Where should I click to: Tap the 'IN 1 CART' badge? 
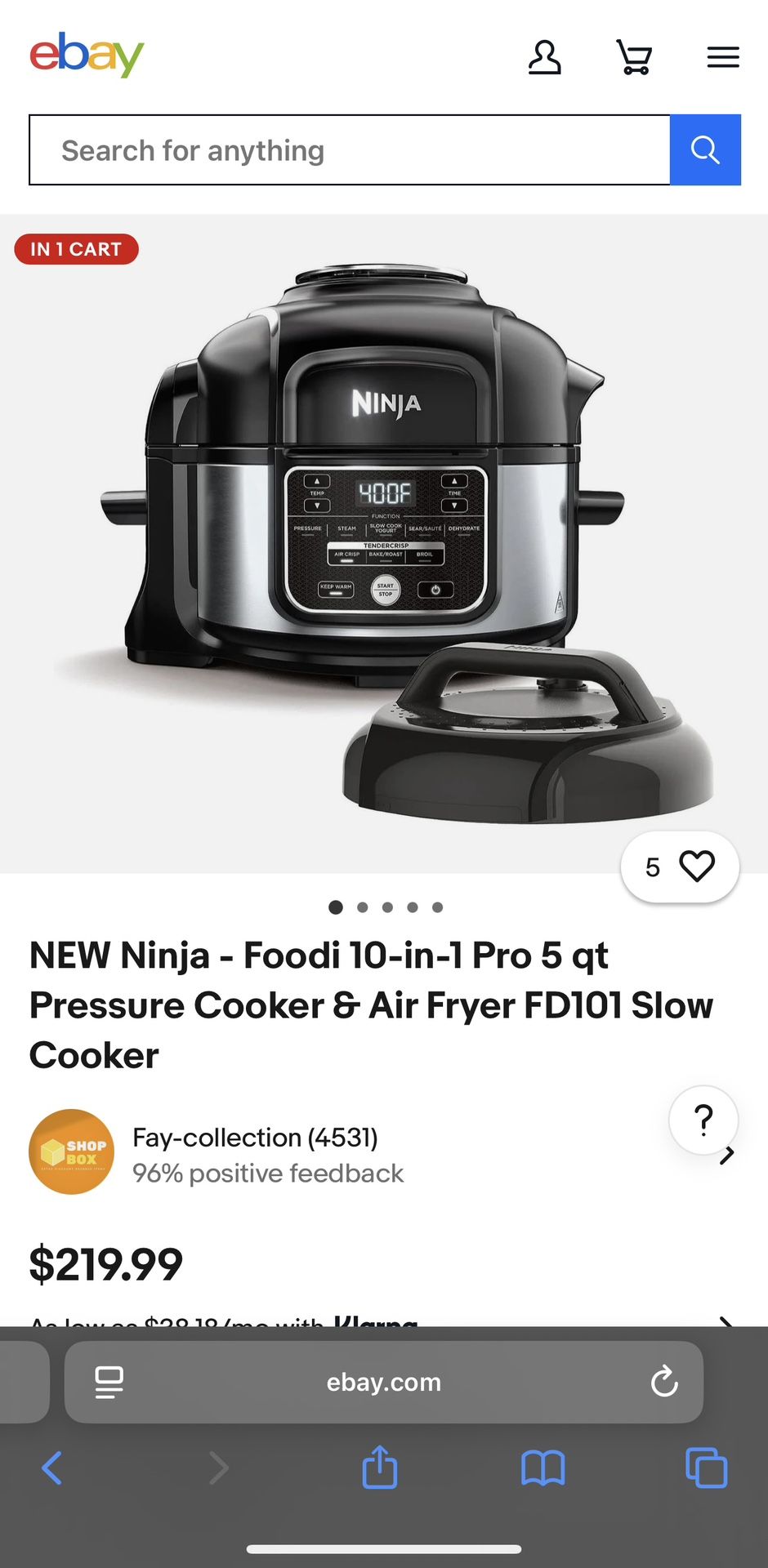click(76, 249)
